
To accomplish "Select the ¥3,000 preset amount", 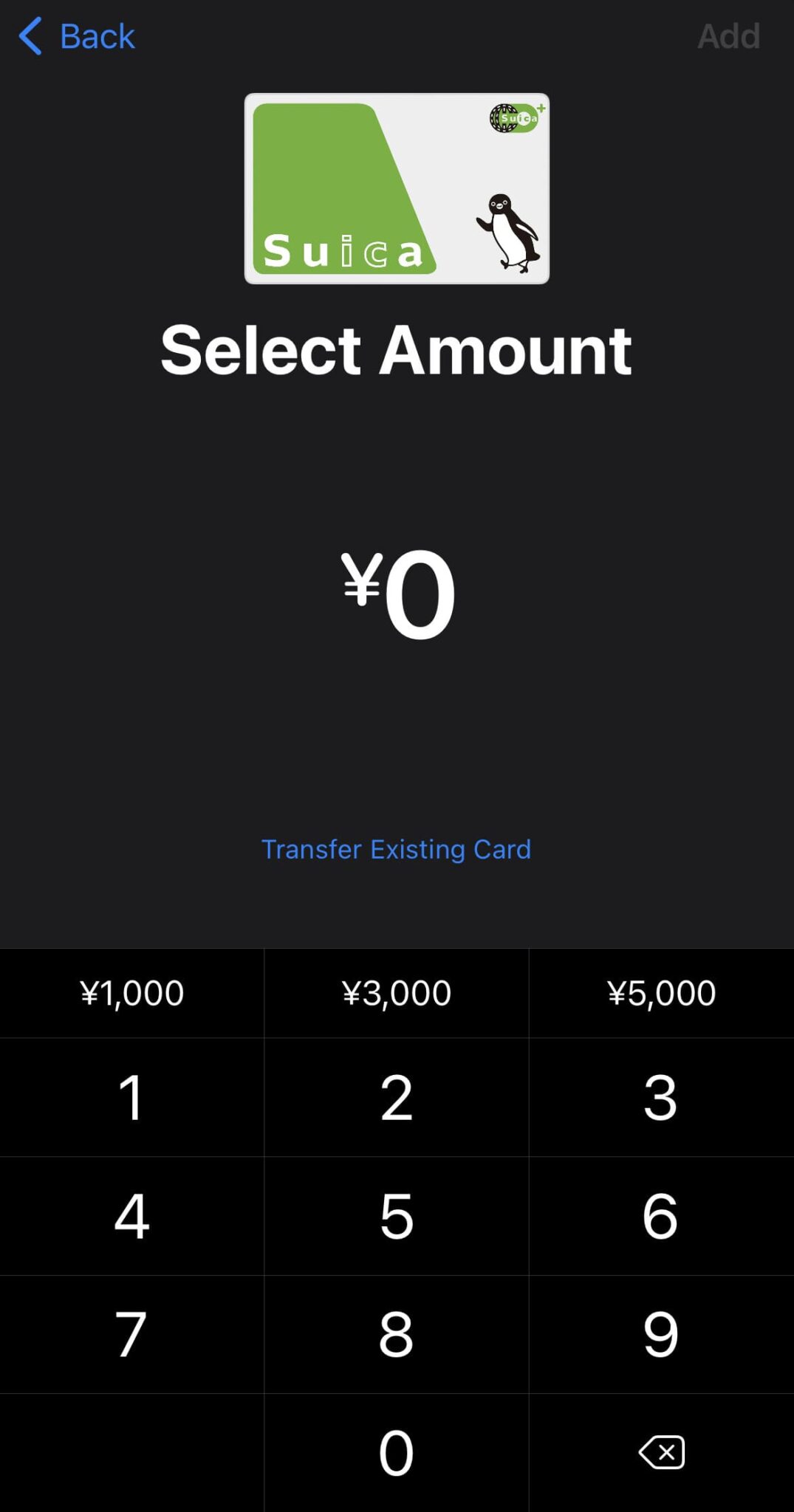I will (x=397, y=993).
